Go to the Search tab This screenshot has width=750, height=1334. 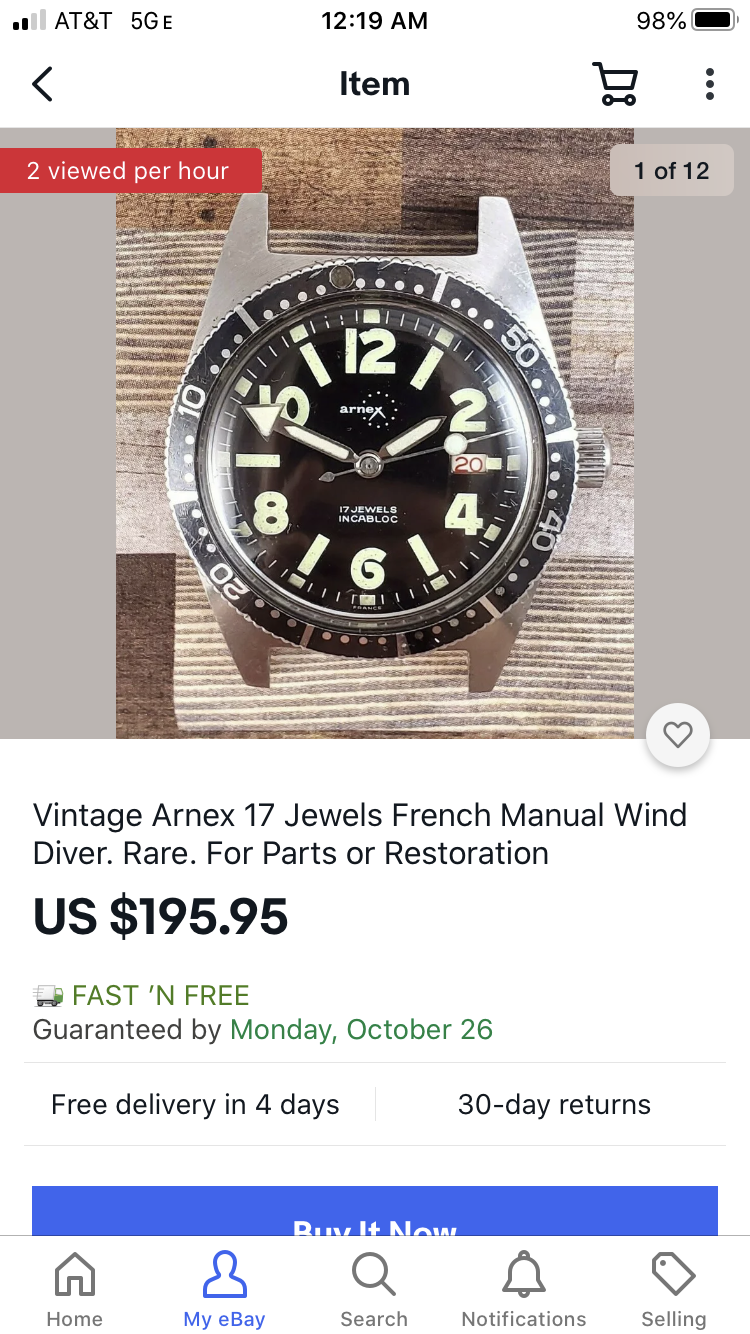point(374,1290)
